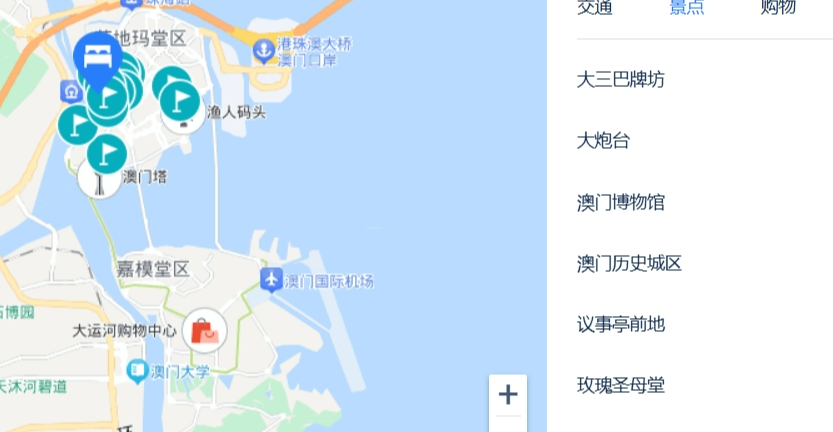The height and width of the screenshot is (432, 833).
Task: Tap the 澳门塔 tower marker
Action: [100, 178]
